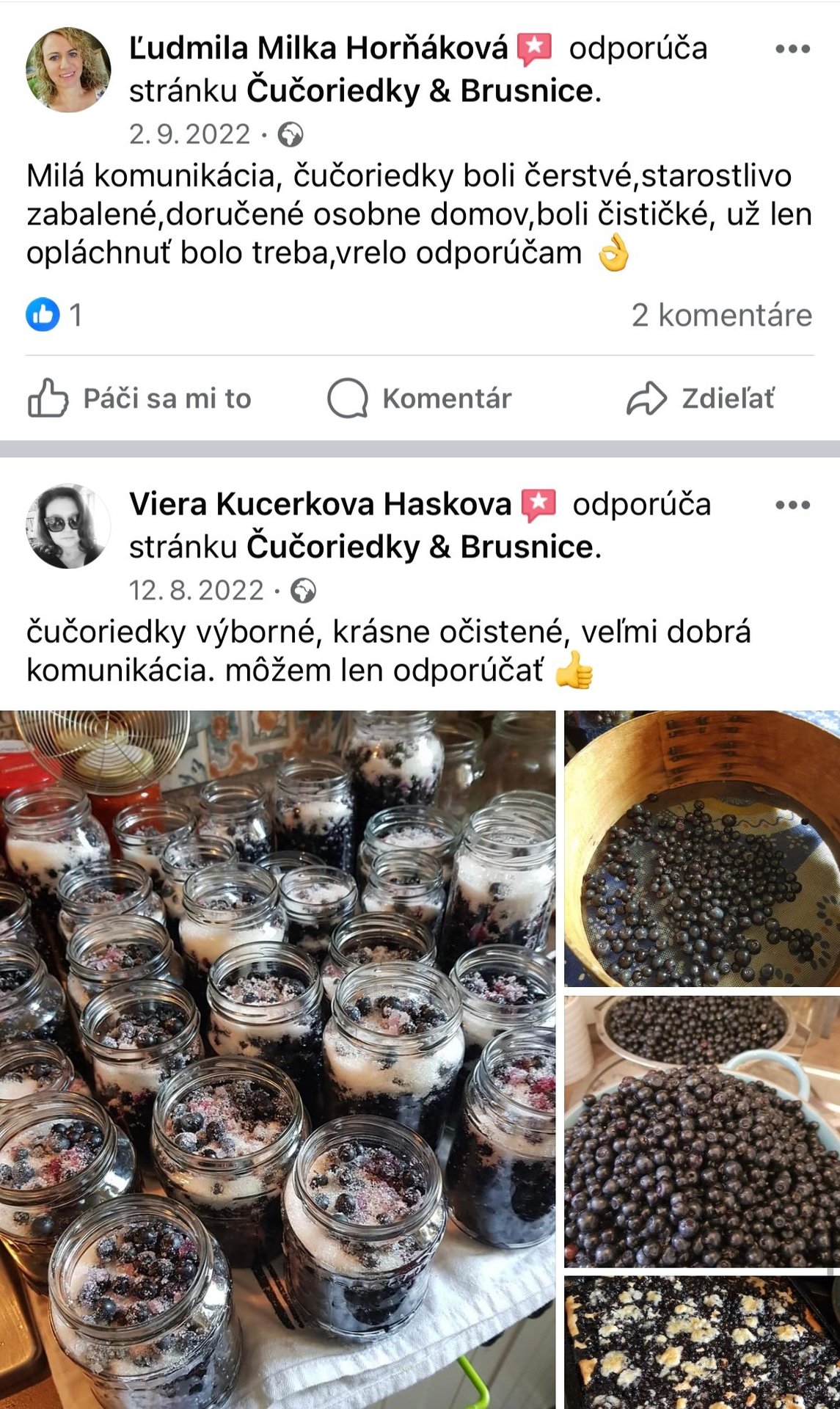See who liked Ľudmila's post

[x=54, y=316]
